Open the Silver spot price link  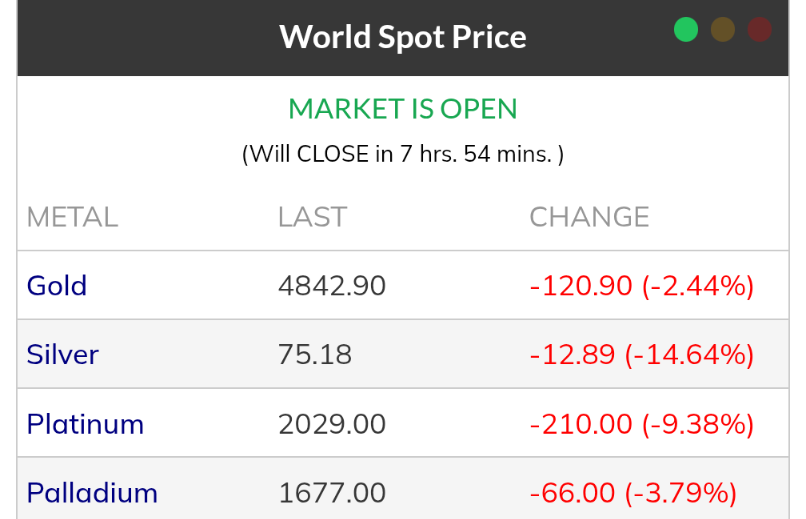coord(62,355)
